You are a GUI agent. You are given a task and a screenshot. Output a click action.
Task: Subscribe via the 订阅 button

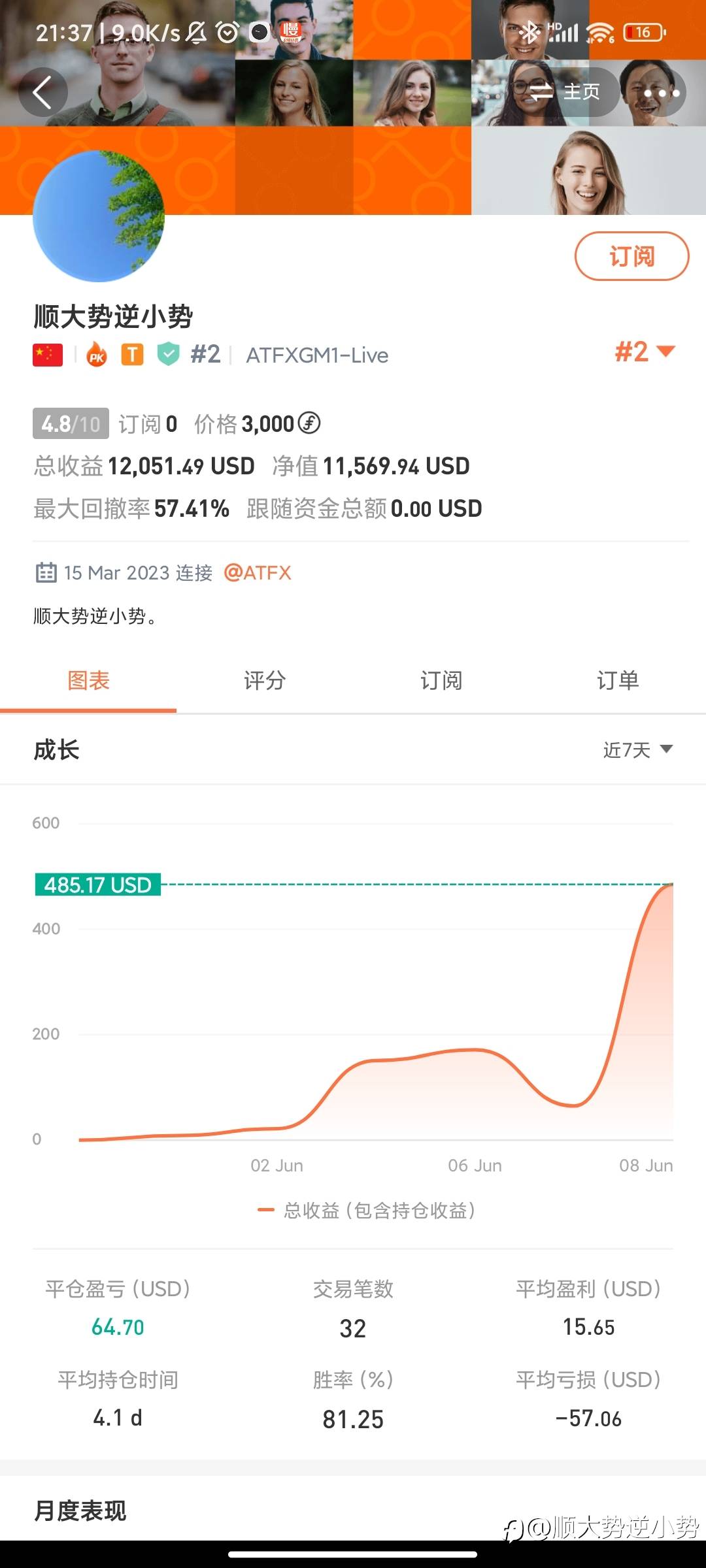click(631, 256)
